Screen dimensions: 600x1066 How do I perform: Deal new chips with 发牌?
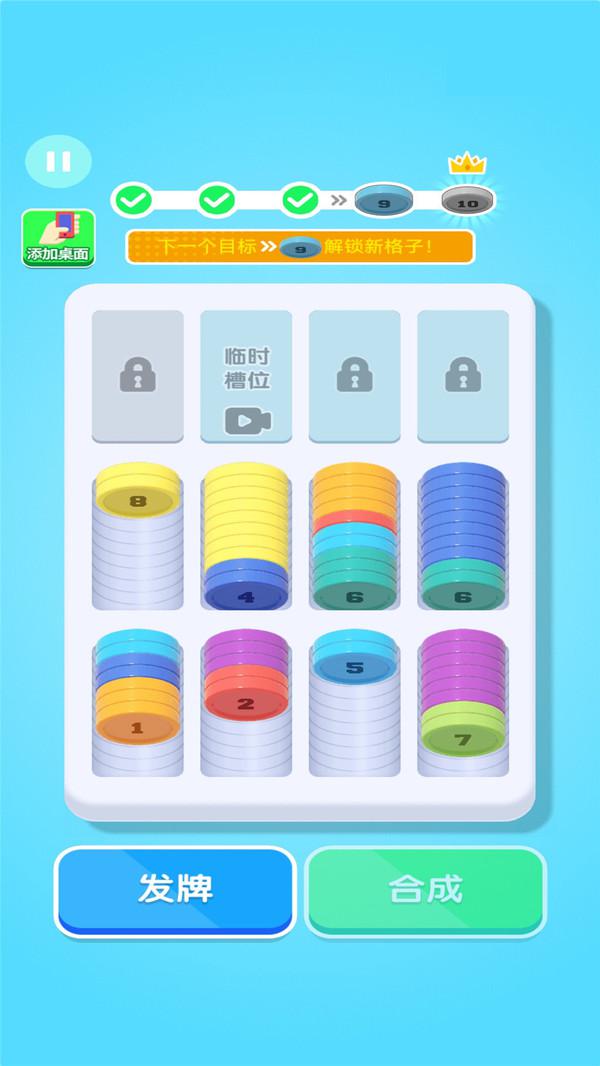click(175, 891)
